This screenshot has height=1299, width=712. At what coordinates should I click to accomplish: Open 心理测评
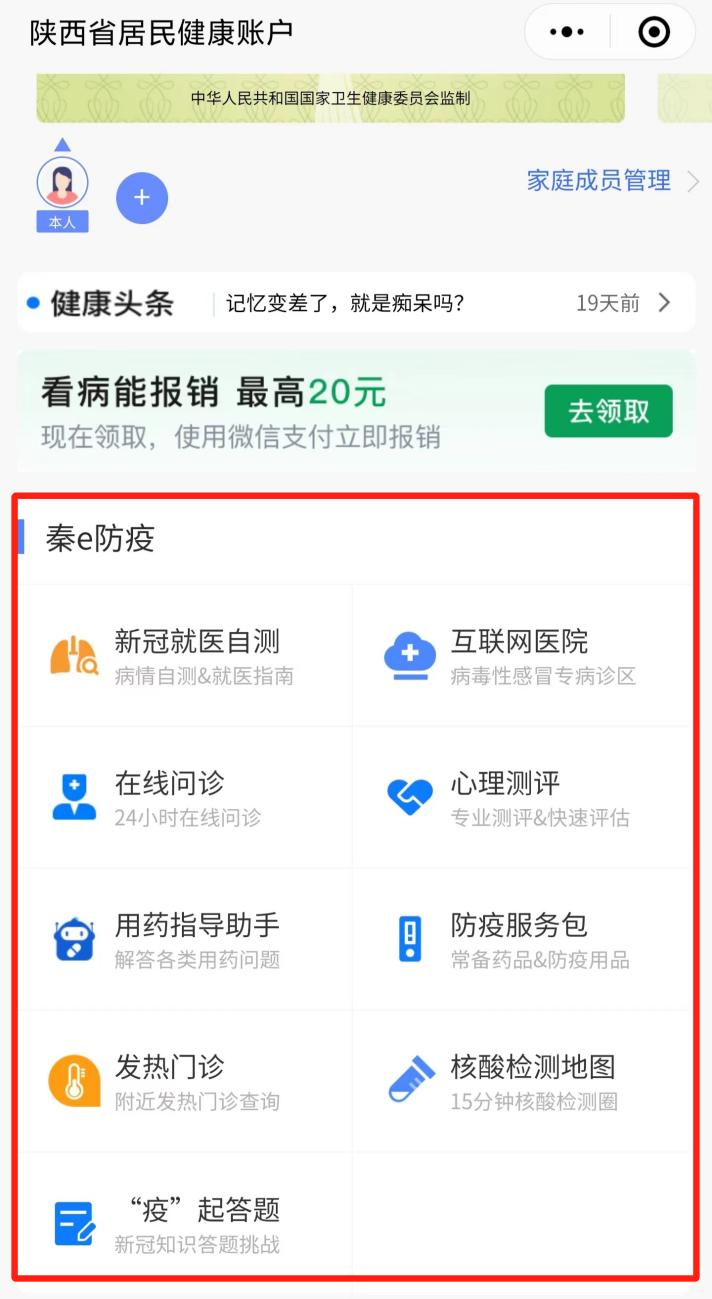pyautogui.click(x=522, y=797)
